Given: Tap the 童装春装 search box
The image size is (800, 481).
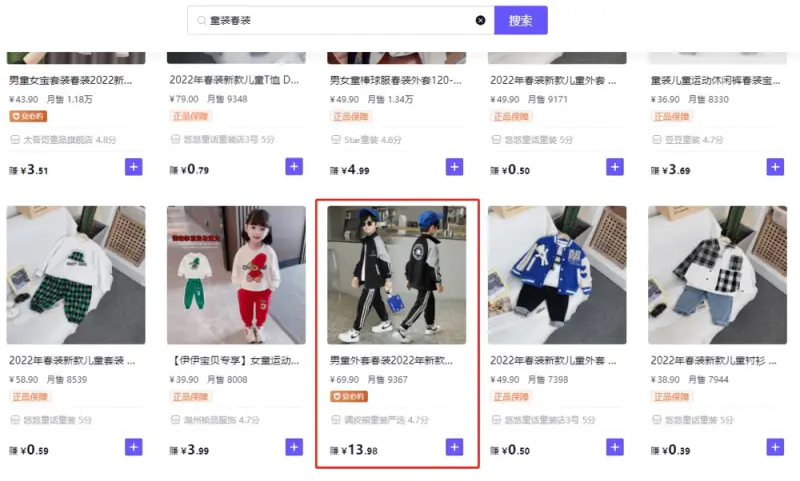Looking at the screenshot, I should pos(330,20).
